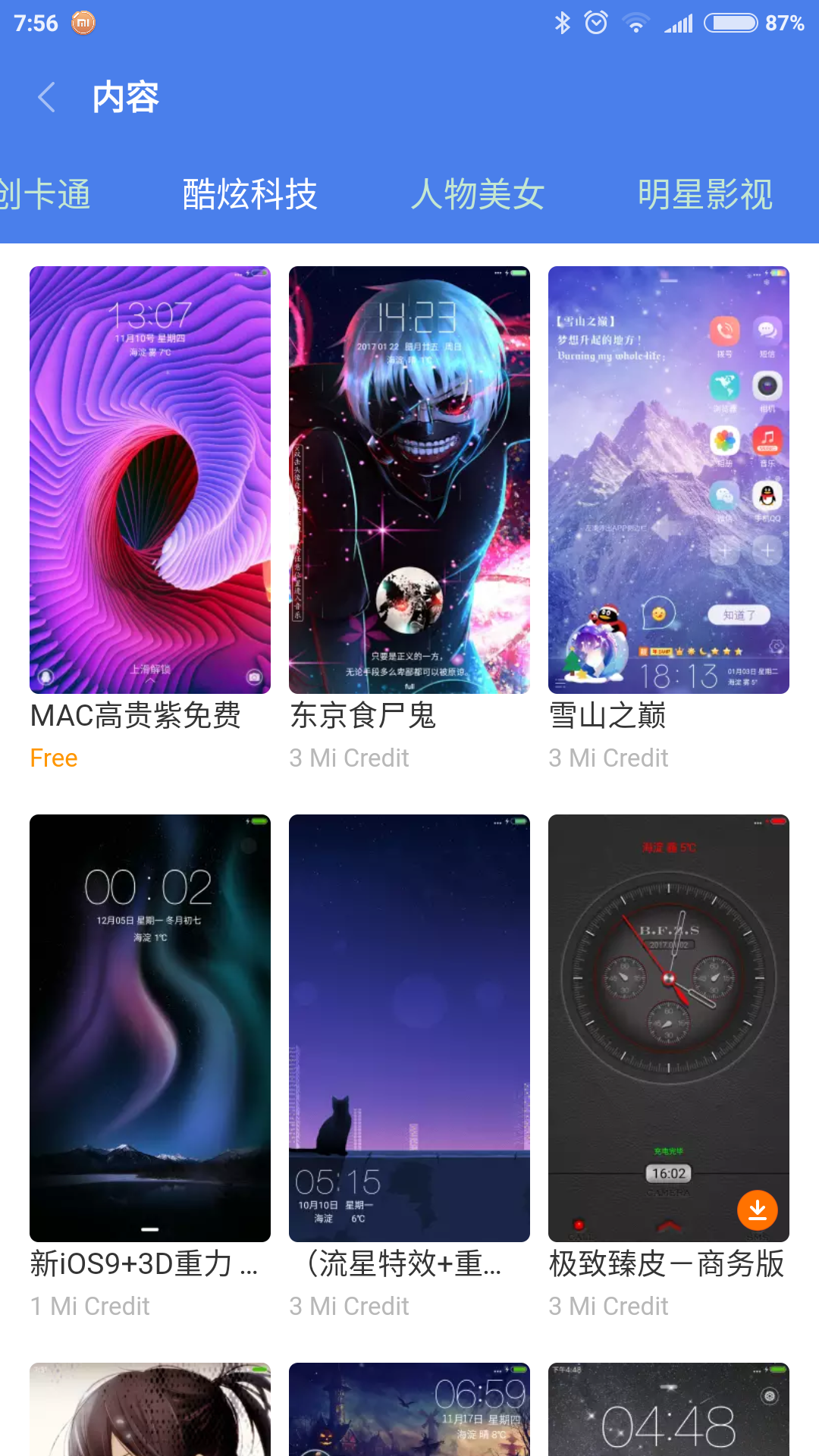
Task: Open the 雪山之巅 theme
Action: click(668, 479)
